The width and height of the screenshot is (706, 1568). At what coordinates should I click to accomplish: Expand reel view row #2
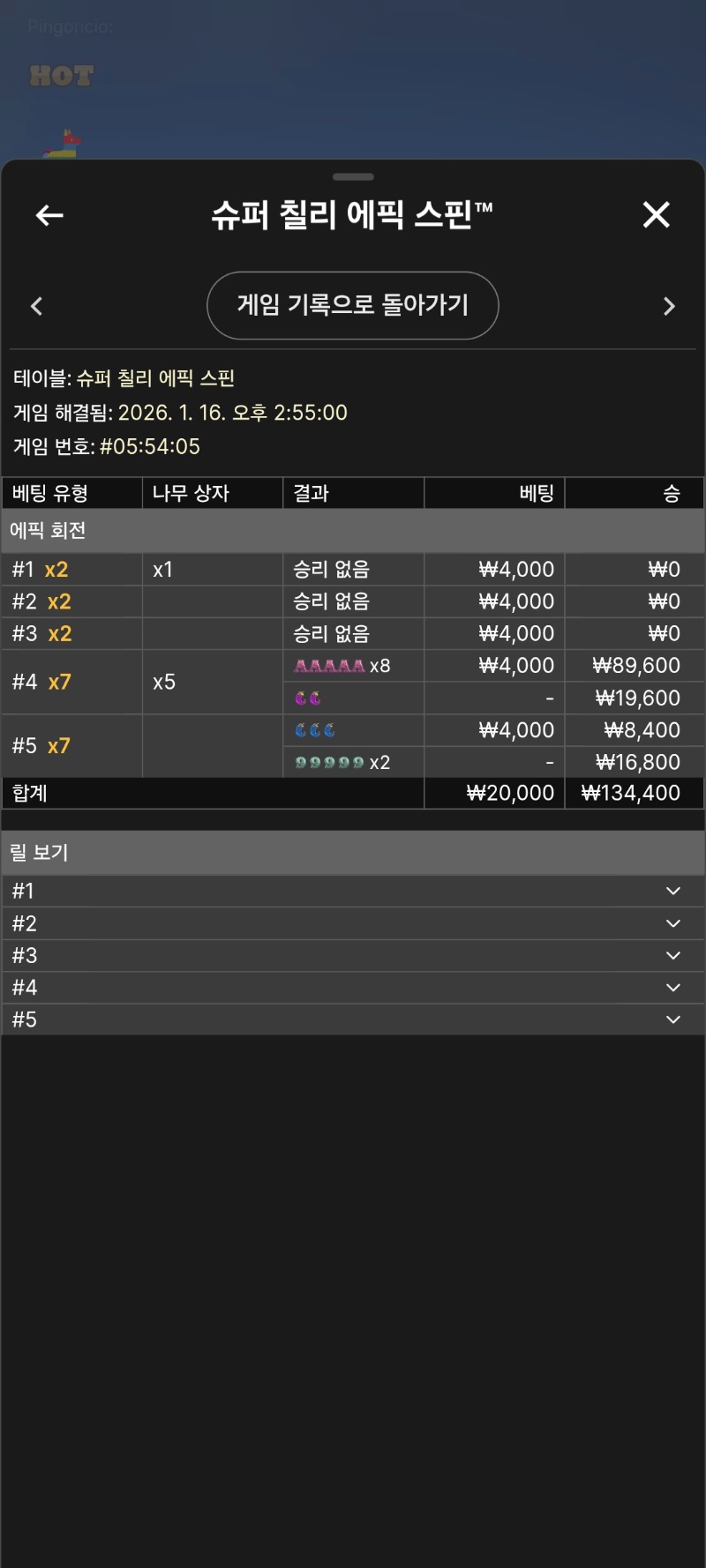coord(353,923)
